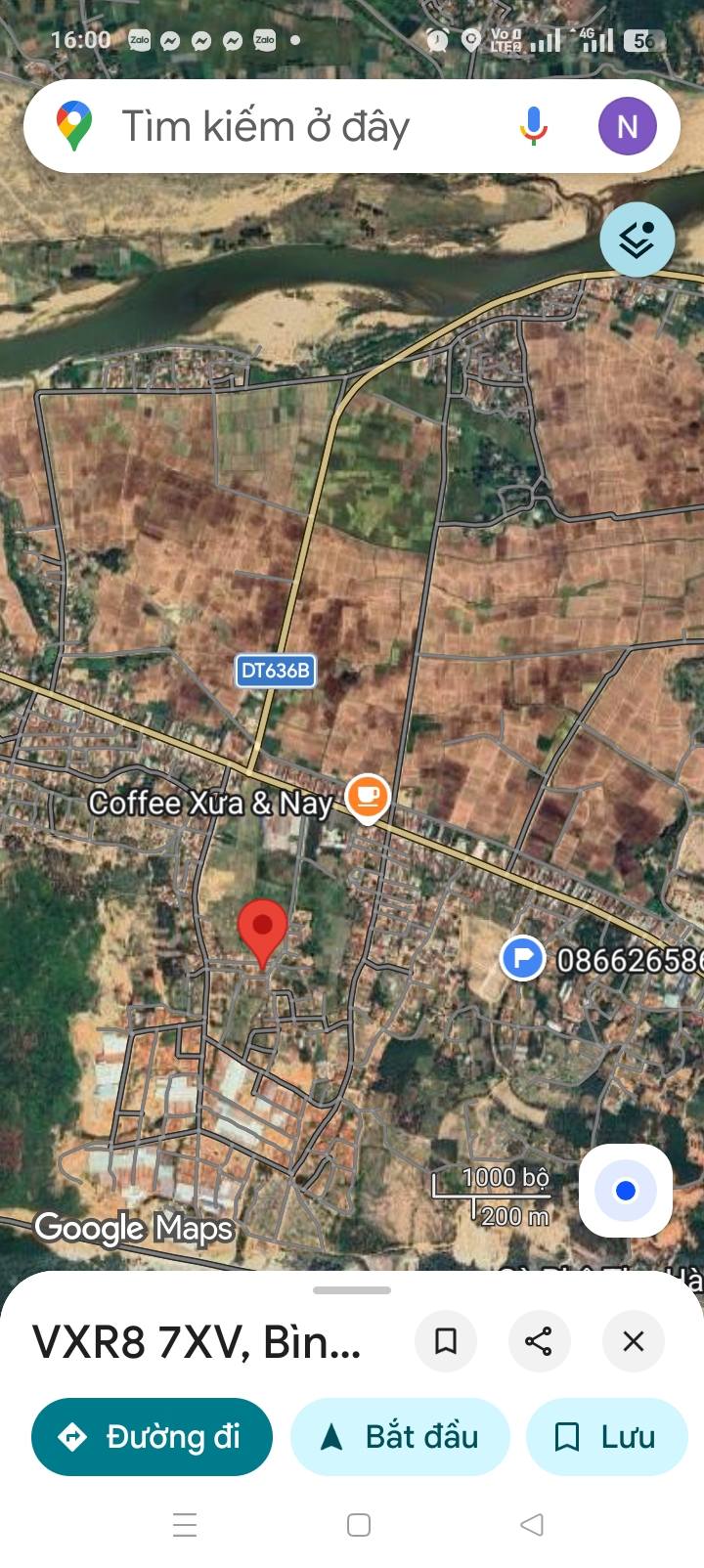
Task: Bookmark the VXR8 7XV place
Action: coord(446,1341)
